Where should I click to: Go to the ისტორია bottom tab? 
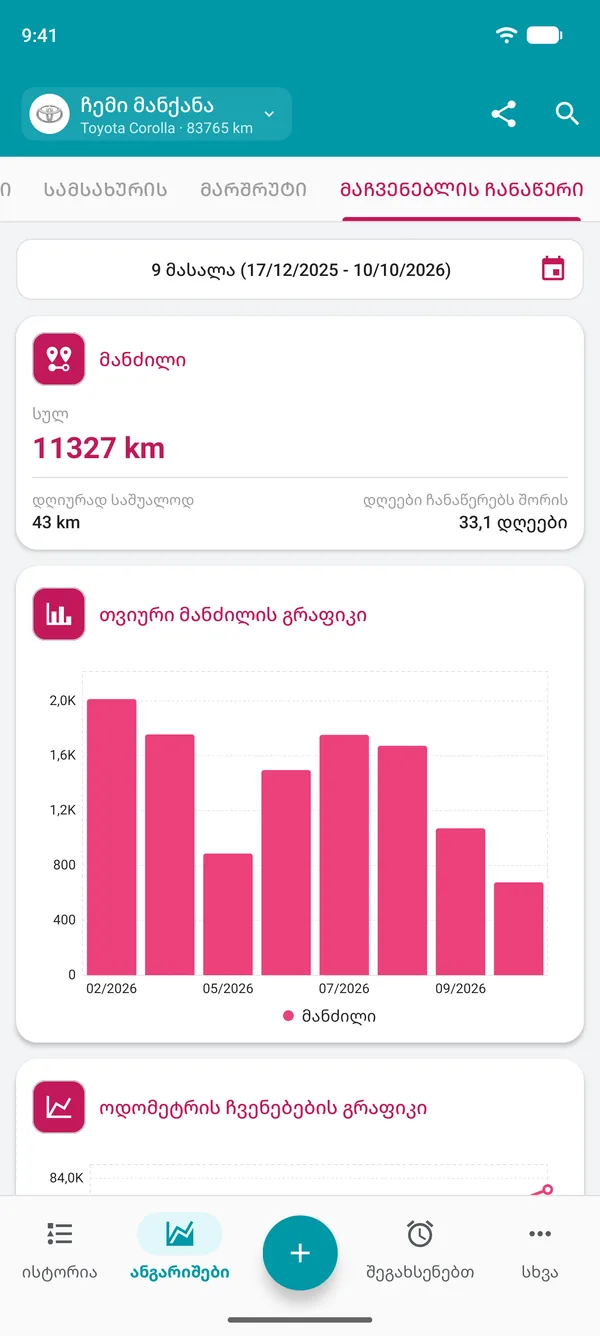[x=59, y=1250]
